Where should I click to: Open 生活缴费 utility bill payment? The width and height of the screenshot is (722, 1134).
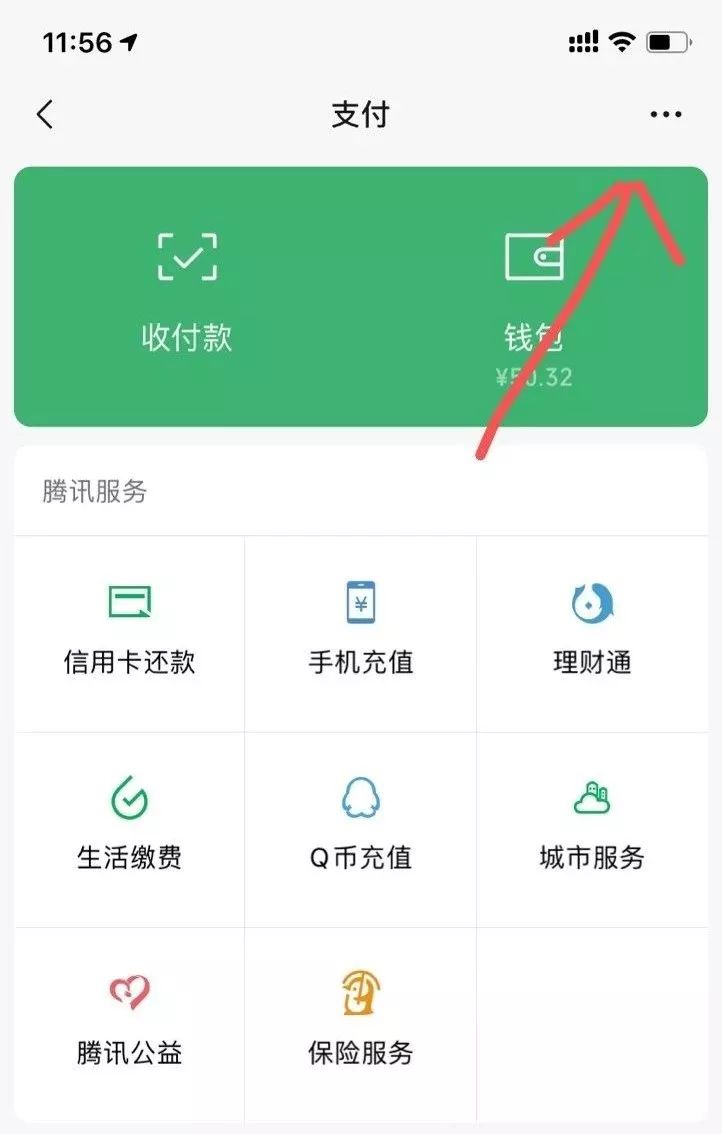[128, 824]
